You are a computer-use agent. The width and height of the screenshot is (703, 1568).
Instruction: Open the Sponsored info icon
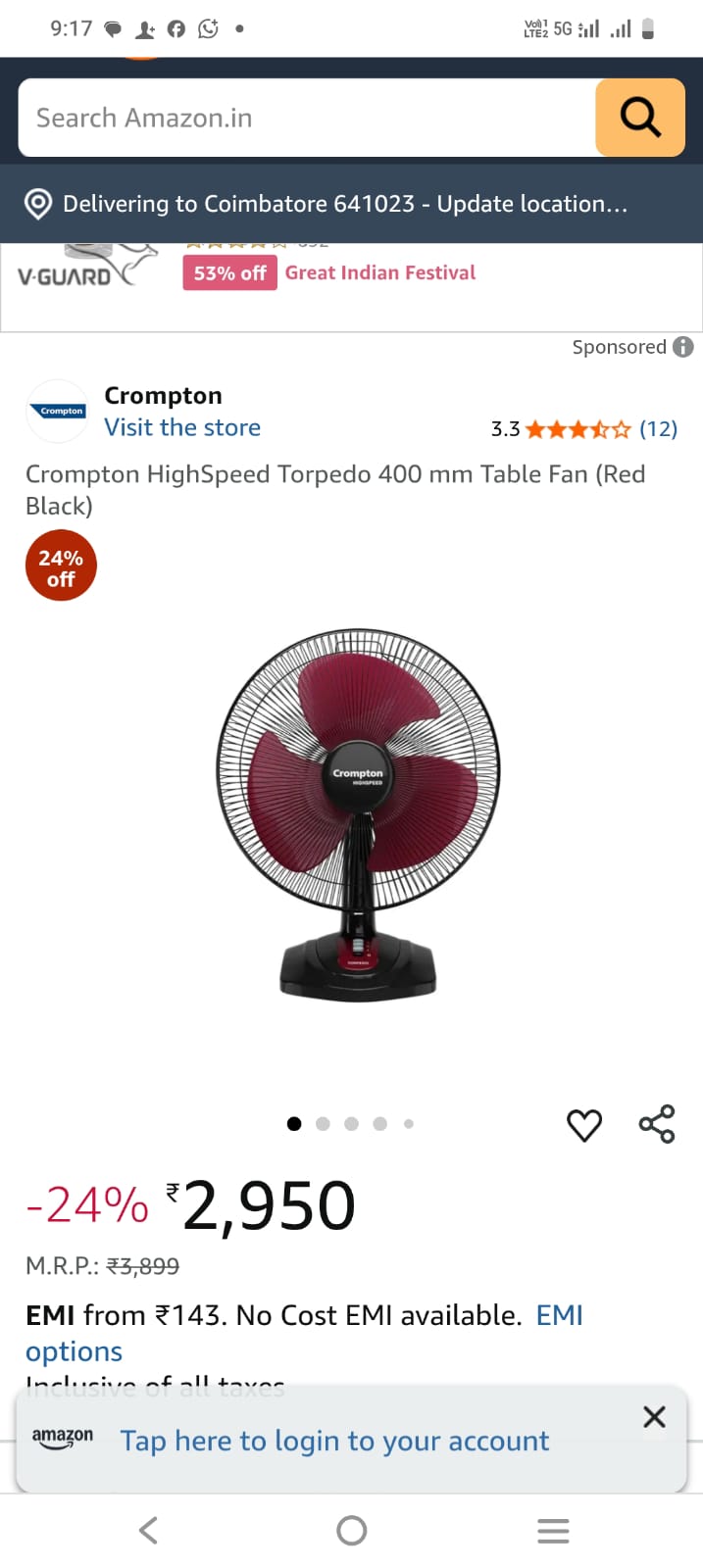[x=683, y=347]
